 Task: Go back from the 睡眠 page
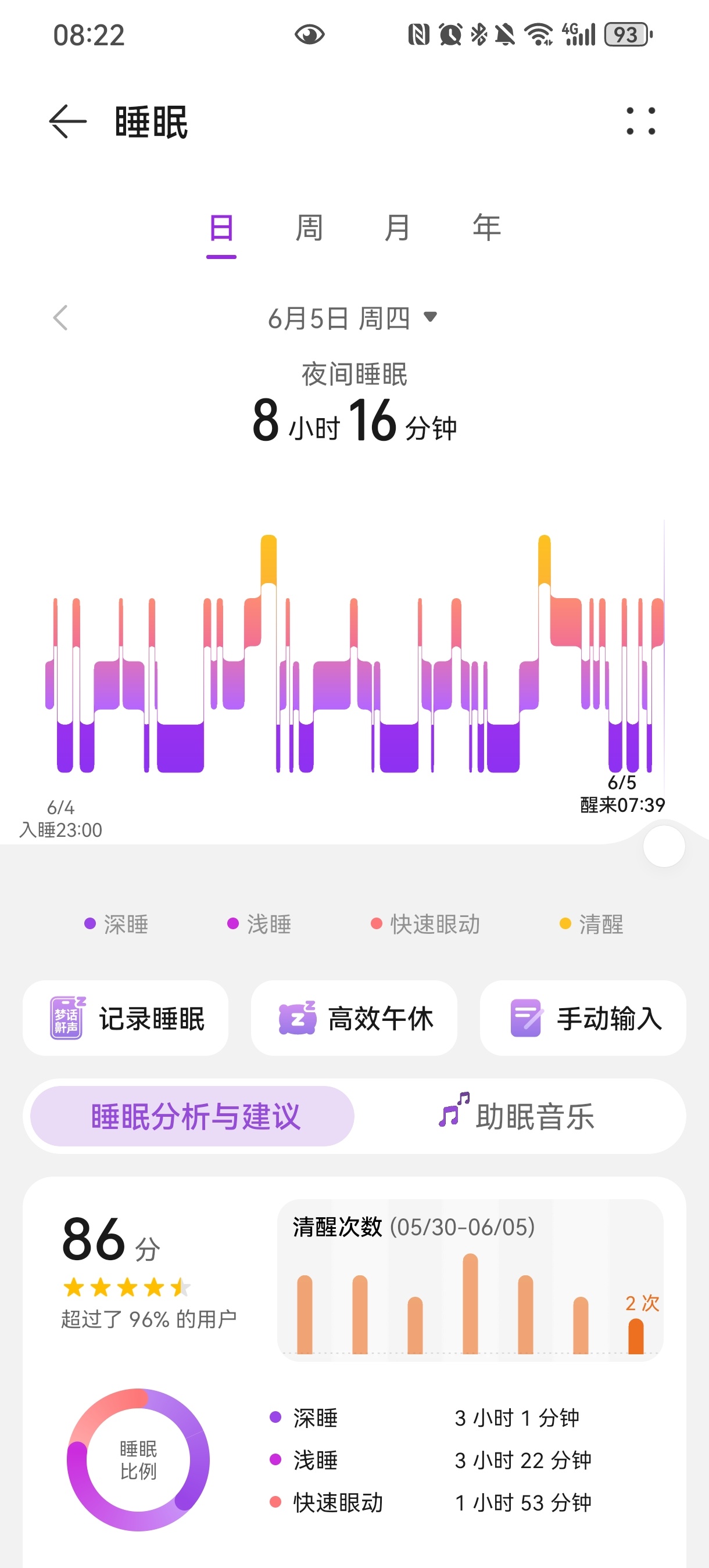pos(67,121)
